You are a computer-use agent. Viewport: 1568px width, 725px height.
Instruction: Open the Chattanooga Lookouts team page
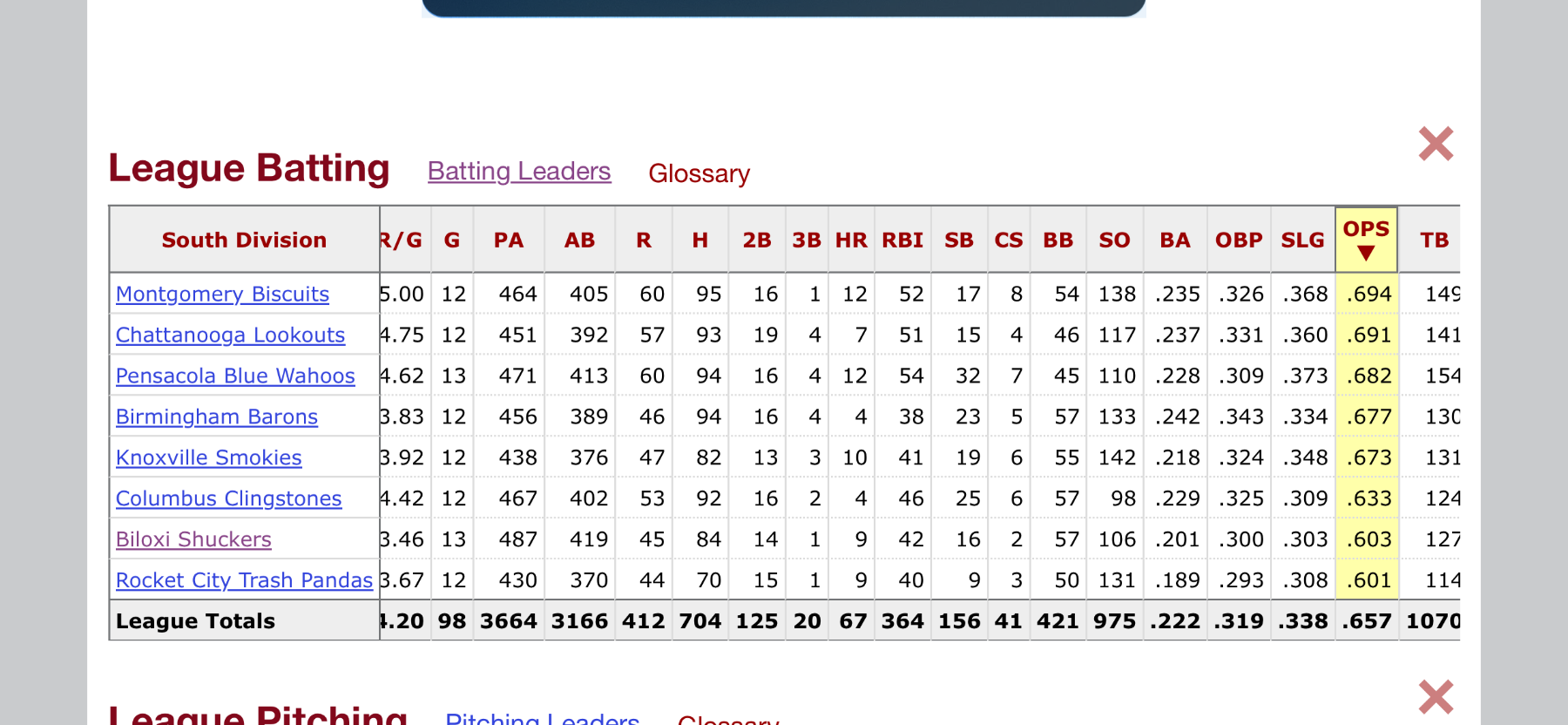tap(230, 335)
